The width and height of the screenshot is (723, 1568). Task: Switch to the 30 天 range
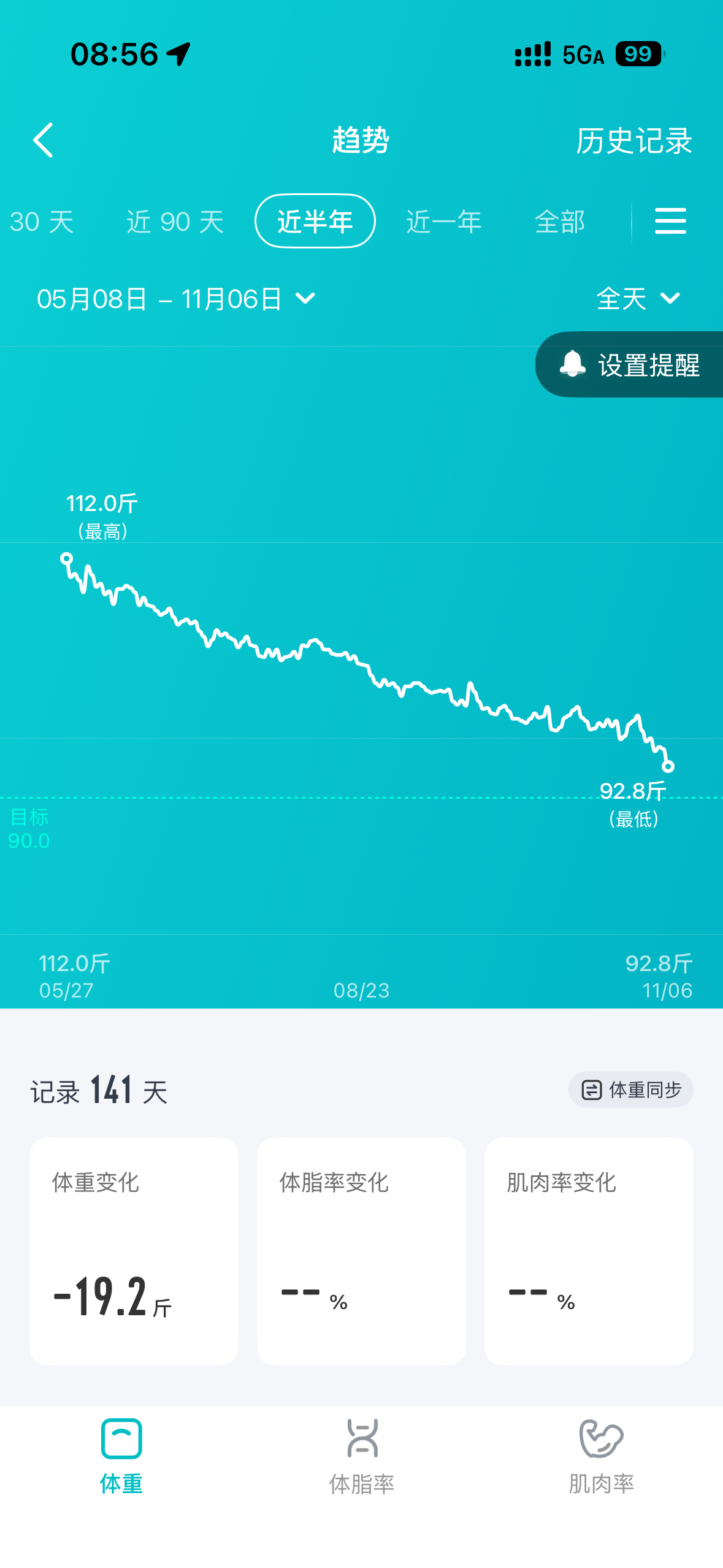41,221
